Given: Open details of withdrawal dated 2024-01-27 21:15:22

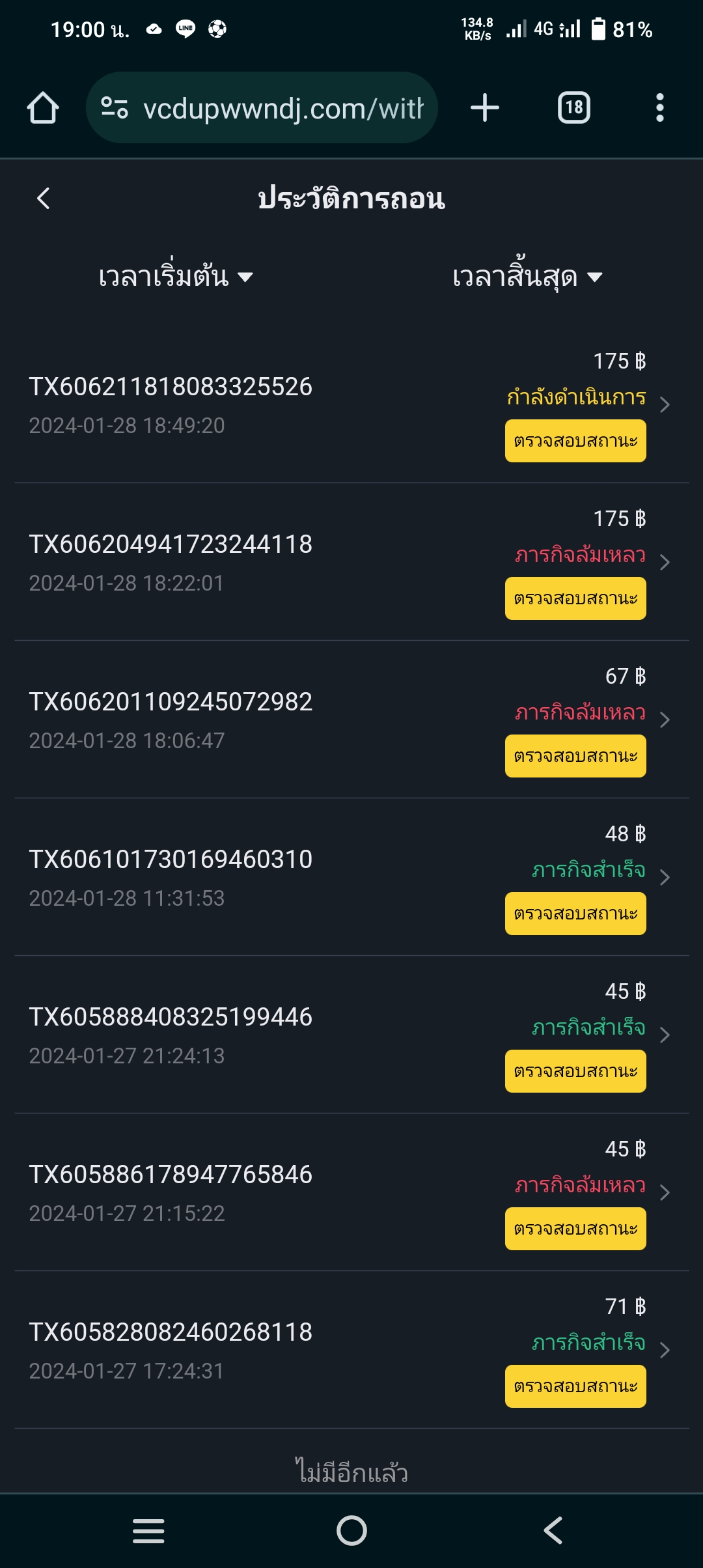Looking at the screenshot, I should (665, 1192).
